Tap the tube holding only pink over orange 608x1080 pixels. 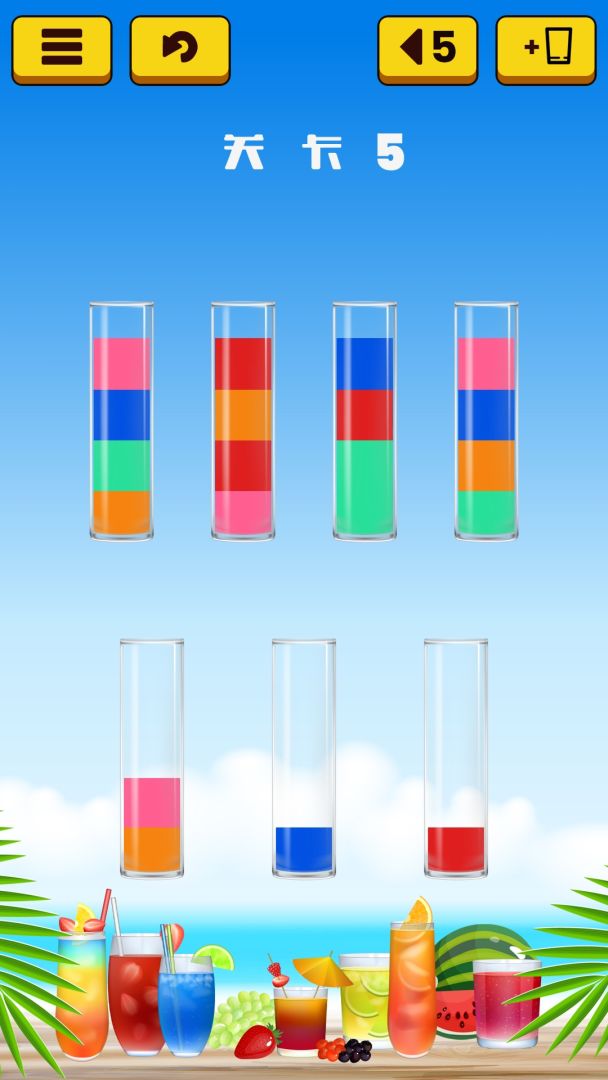[x=152, y=760]
